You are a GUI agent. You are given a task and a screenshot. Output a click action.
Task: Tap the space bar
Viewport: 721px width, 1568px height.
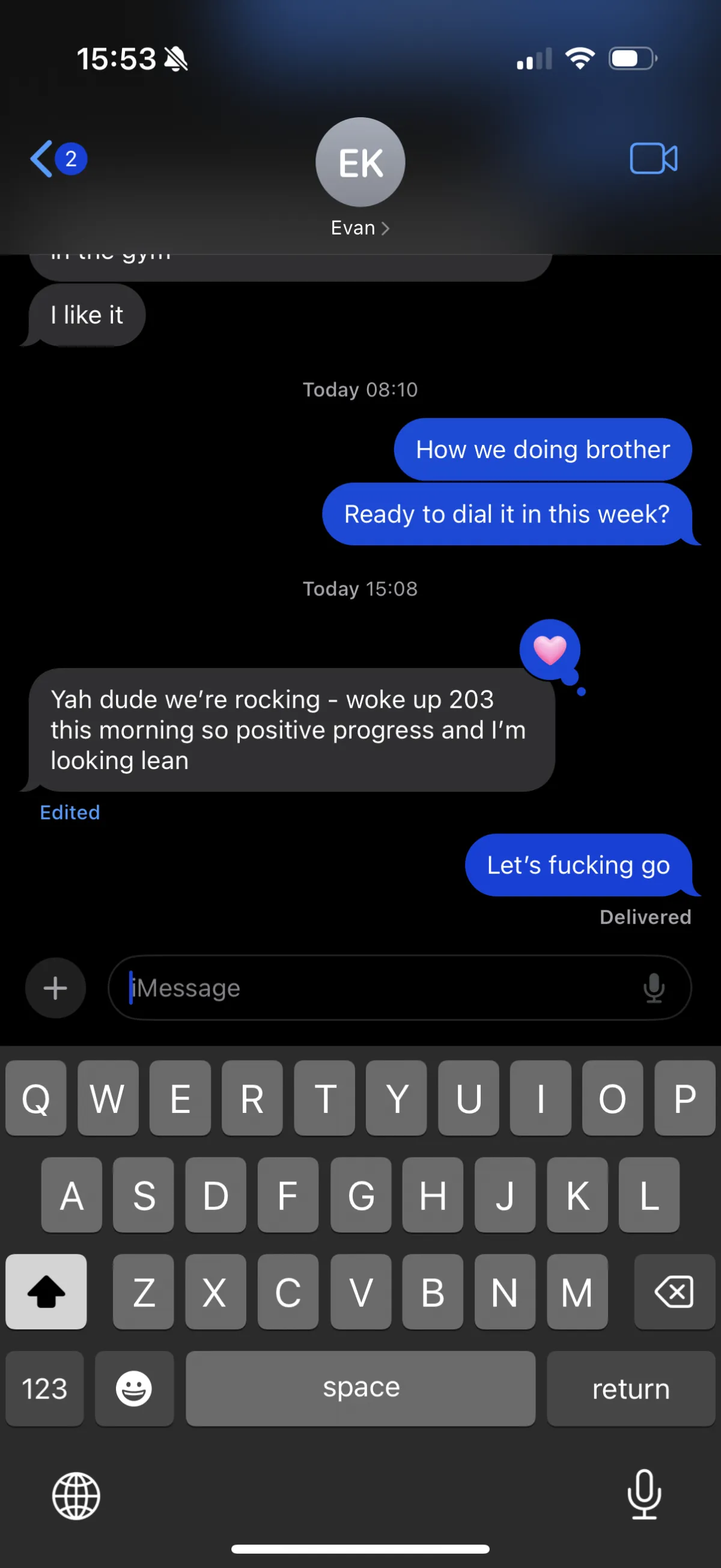360,1388
